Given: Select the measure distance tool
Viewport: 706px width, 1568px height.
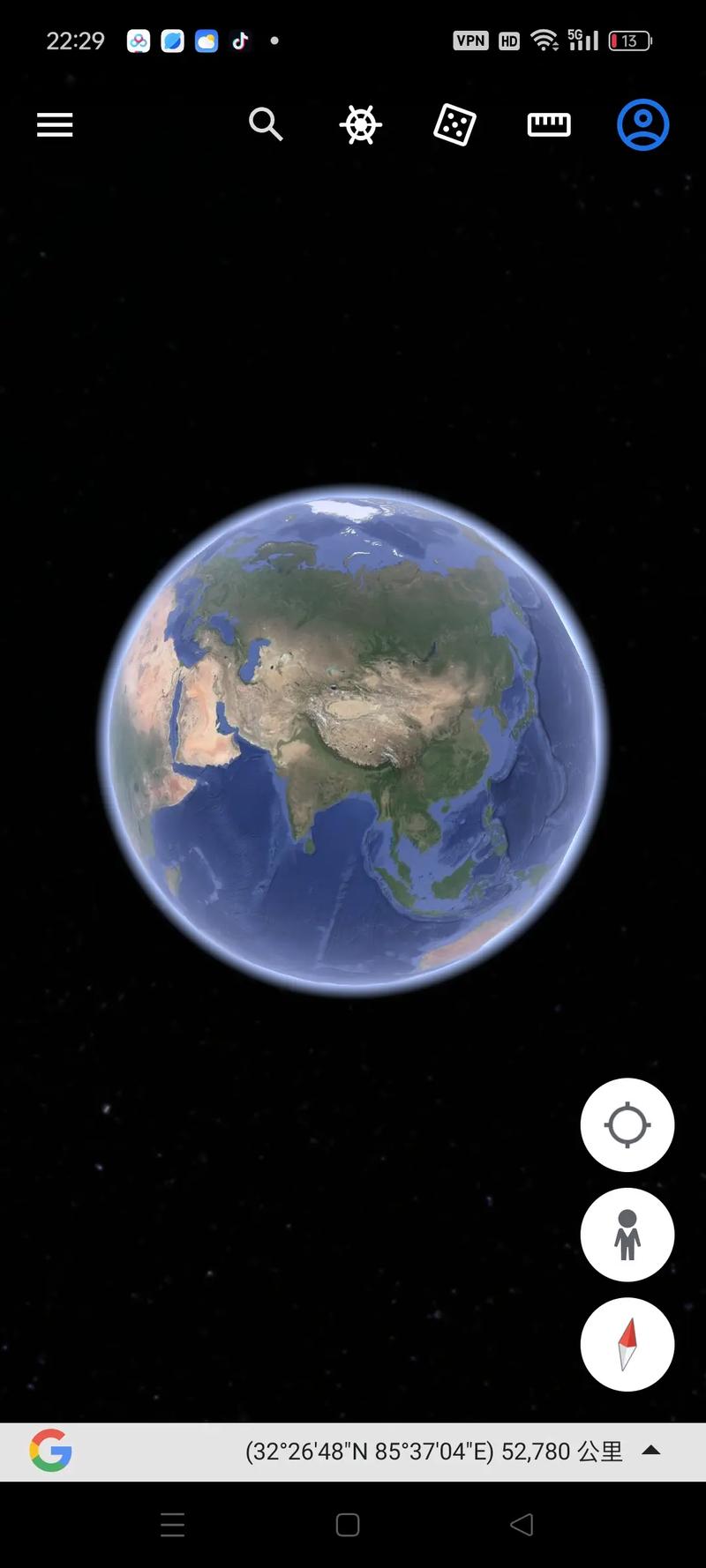Looking at the screenshot, I should 547,124.
